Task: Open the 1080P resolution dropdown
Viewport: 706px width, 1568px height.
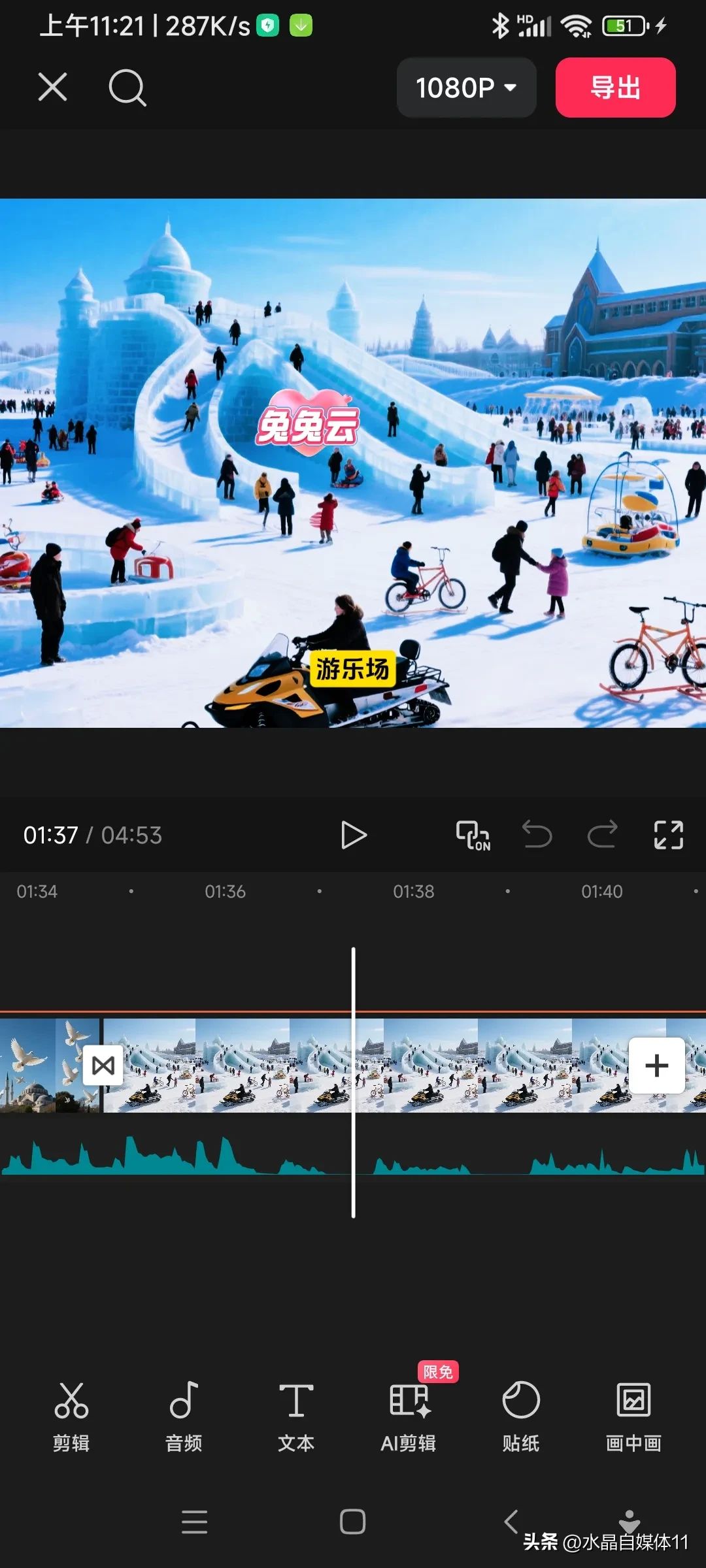Action: 466,88
